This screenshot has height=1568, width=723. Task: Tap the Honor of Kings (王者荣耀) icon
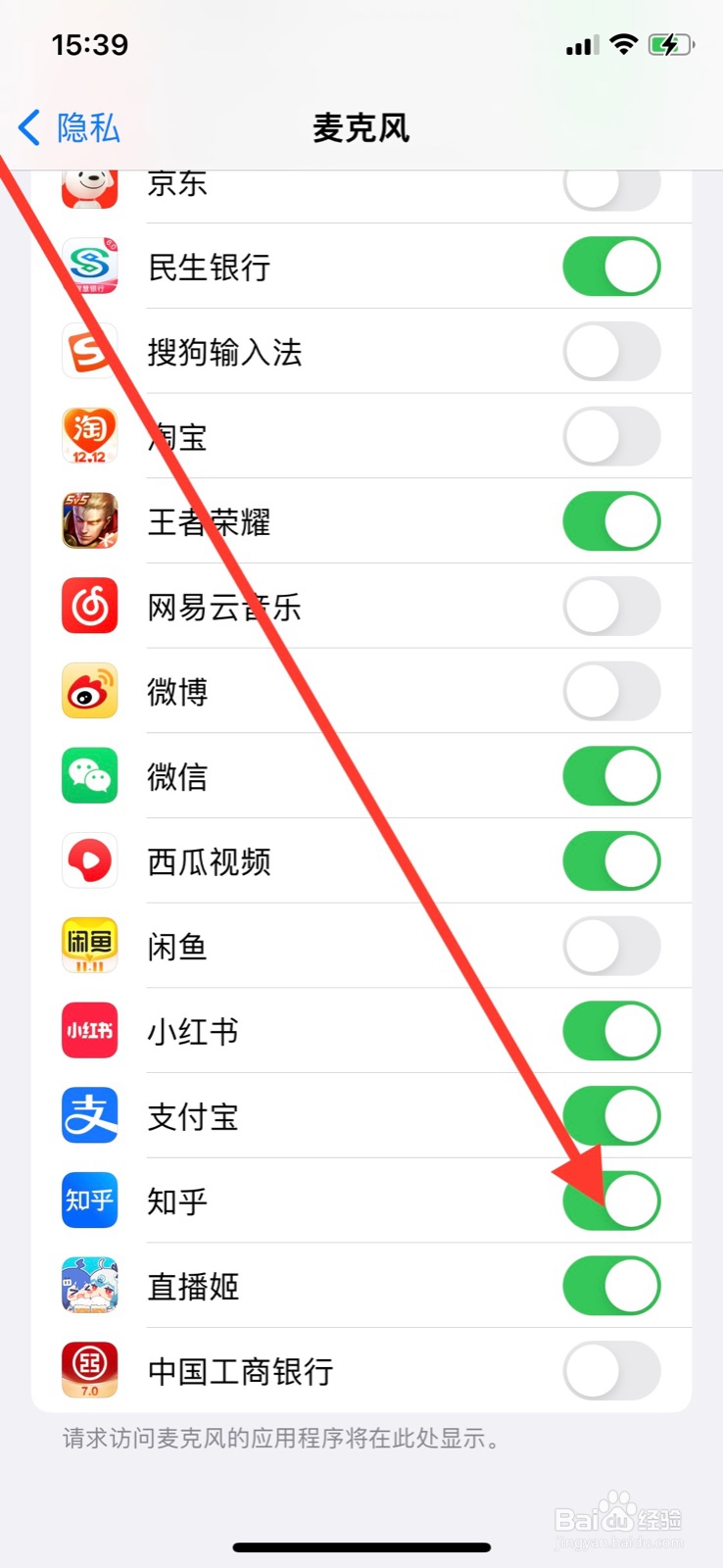click(89, 520)
